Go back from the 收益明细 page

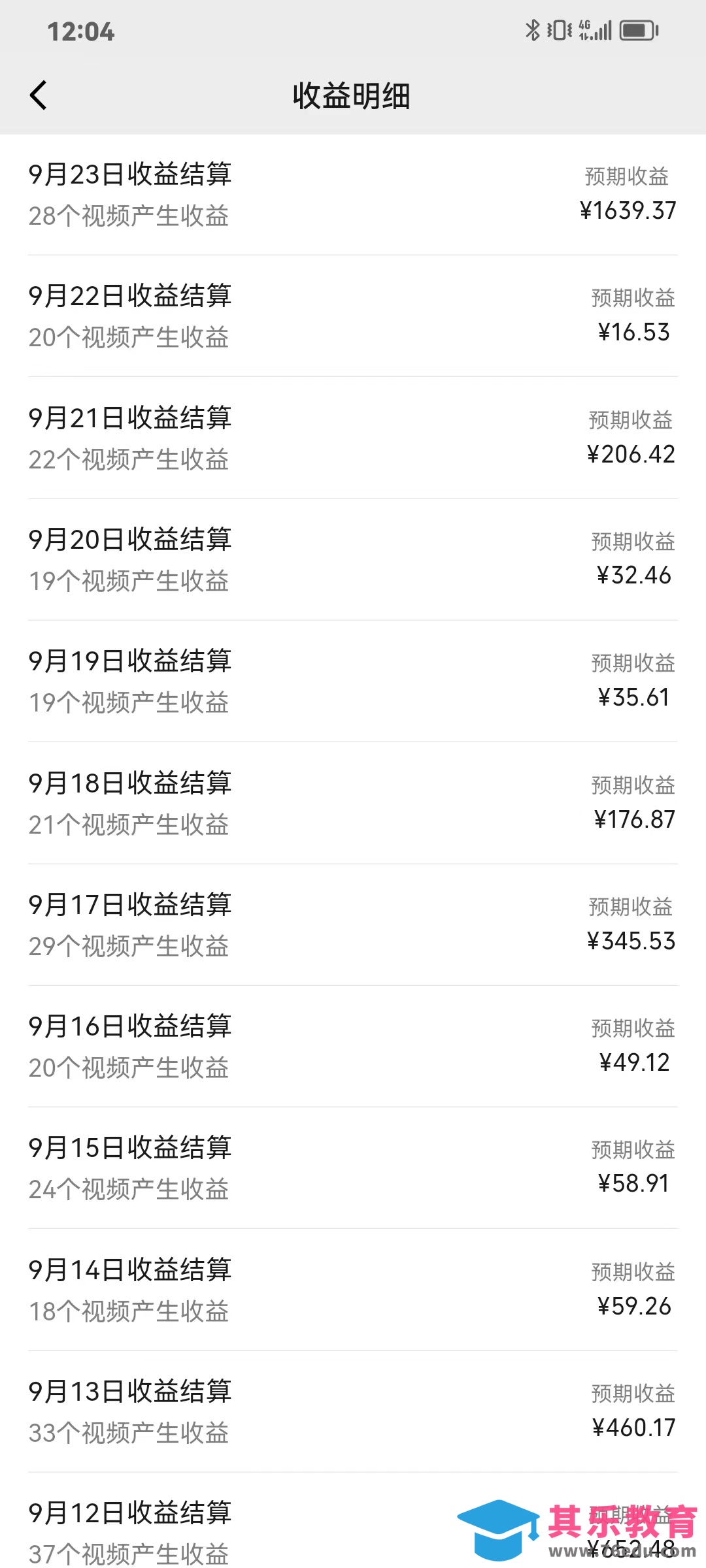pyautogui.click(x=39, y=95)
